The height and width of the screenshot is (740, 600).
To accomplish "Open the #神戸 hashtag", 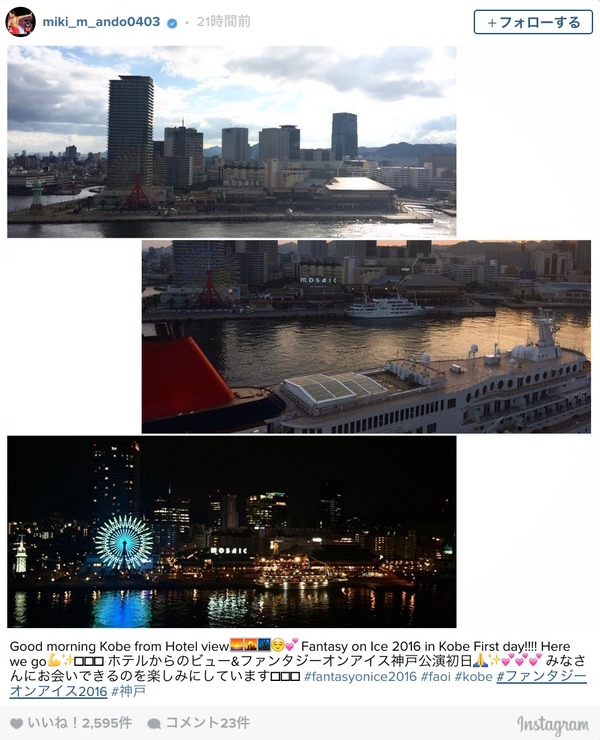I will (x=128, y=691).
